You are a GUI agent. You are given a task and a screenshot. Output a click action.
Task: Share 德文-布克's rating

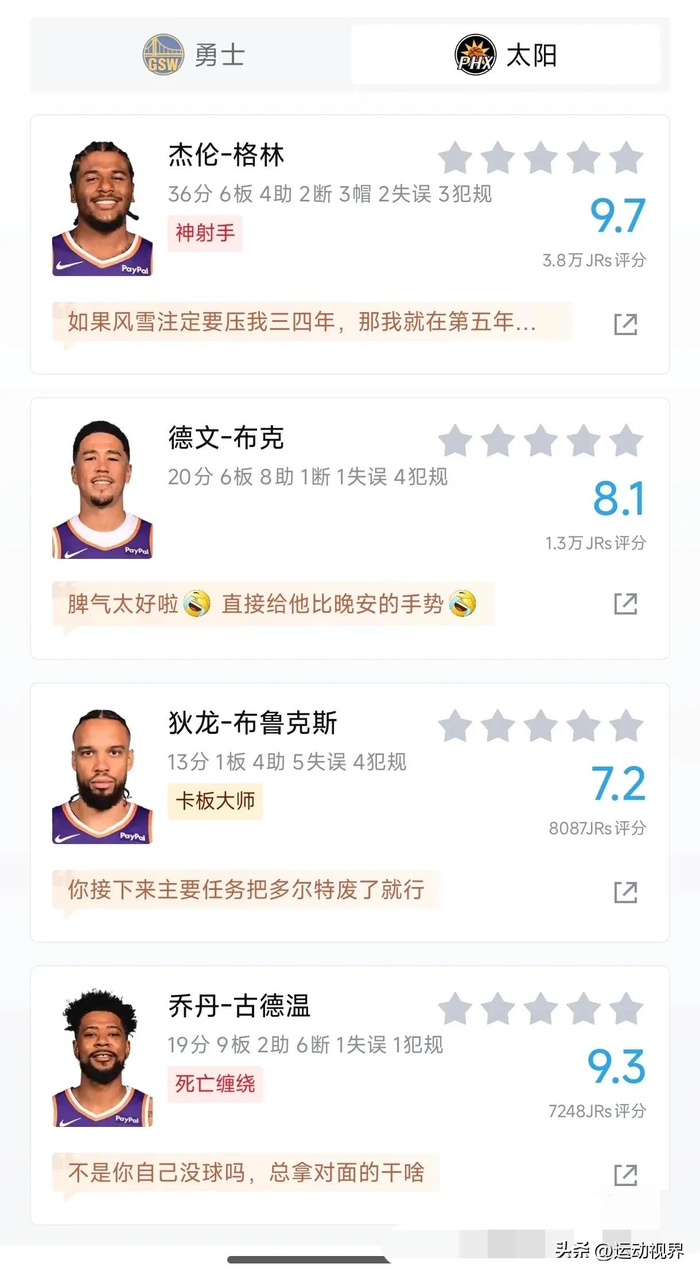pos(625,603)
